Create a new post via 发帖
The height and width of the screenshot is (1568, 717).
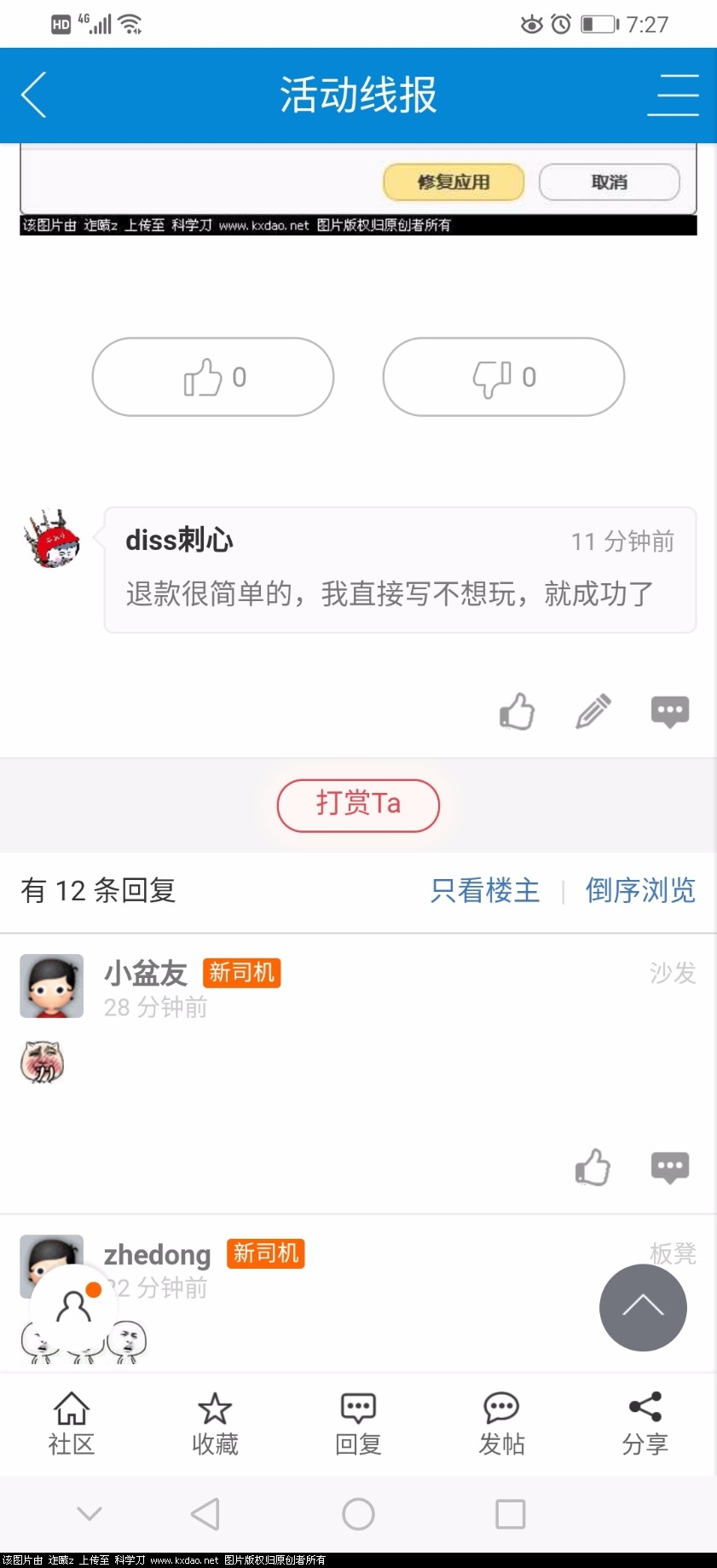point(501,1423)
